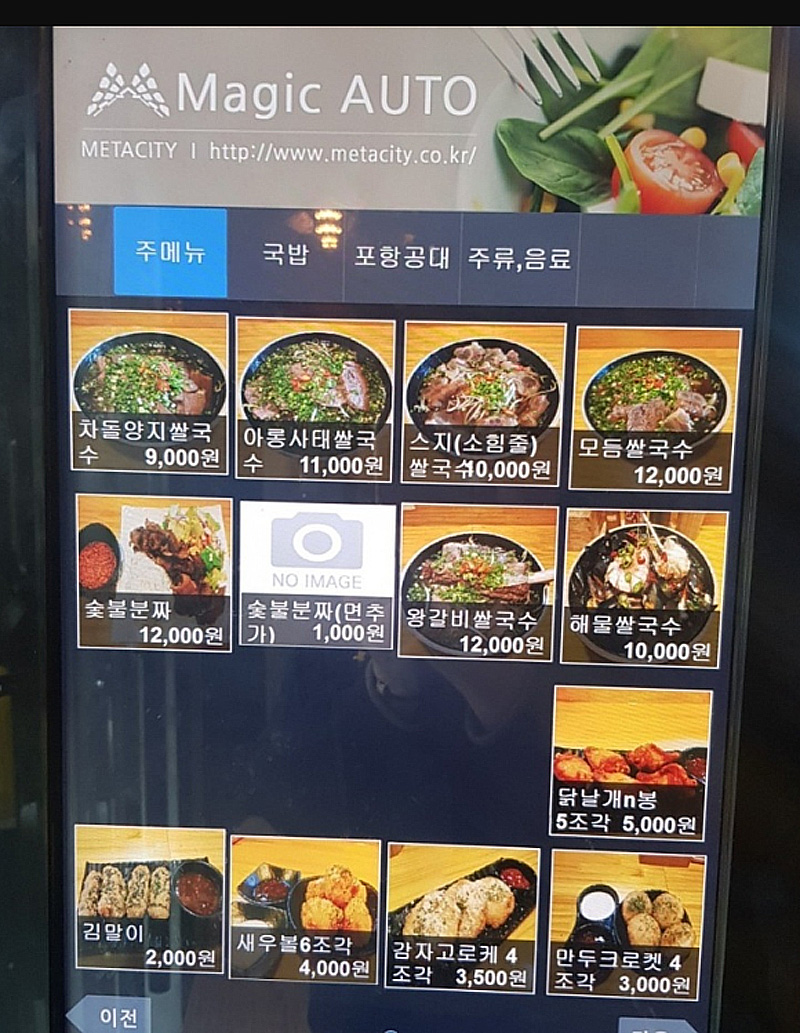Open the 주류,음료 tab
Screen dimensions: 800x1033
click(x=519, y=258)
